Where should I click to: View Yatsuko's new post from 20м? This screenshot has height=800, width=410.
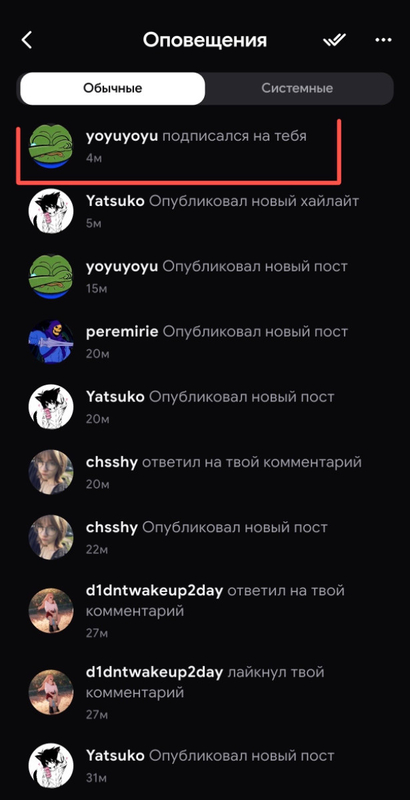(x=205, y=407)
